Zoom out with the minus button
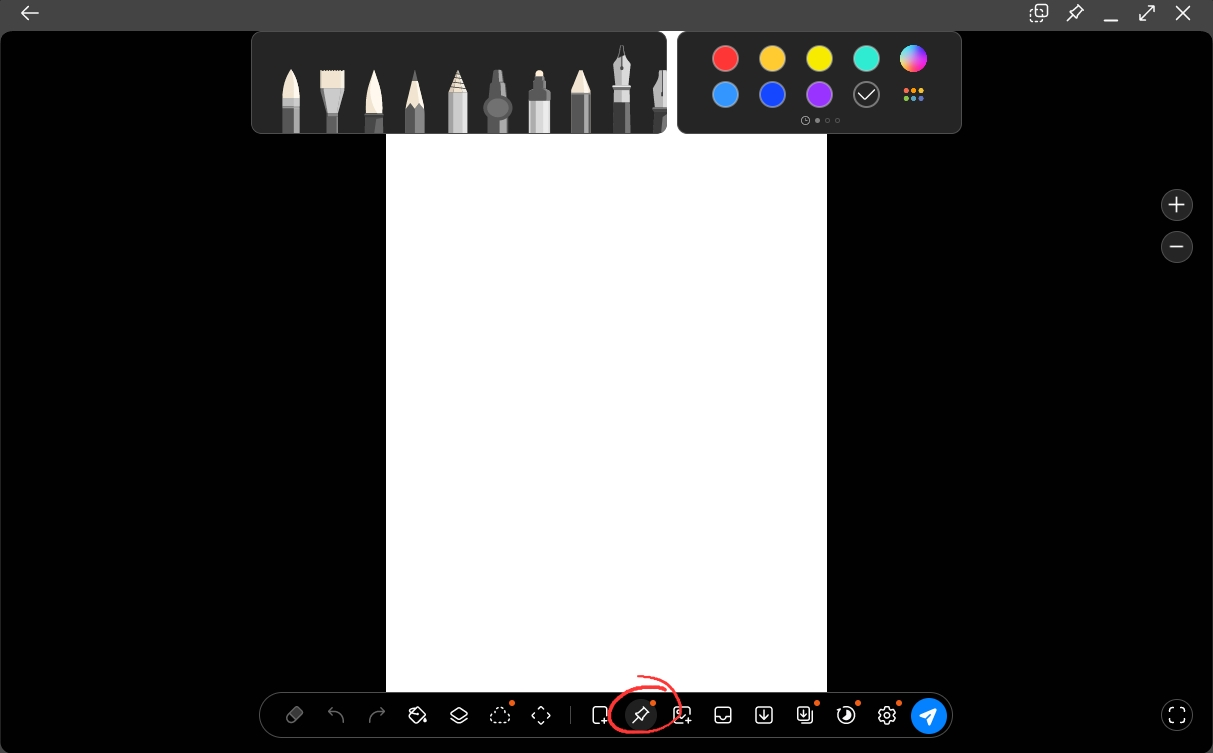The image size is (1213, 753). 1177,246
